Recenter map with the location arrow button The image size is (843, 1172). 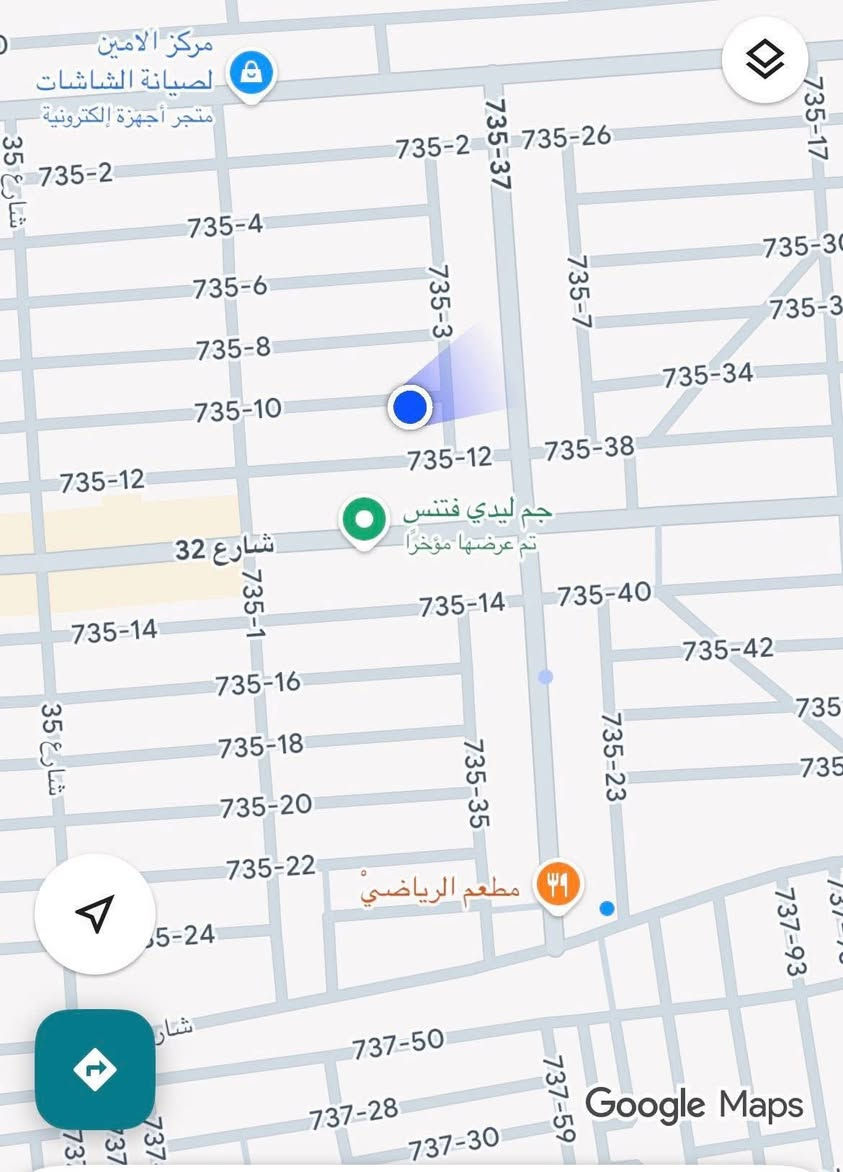[x=95, y=914]
